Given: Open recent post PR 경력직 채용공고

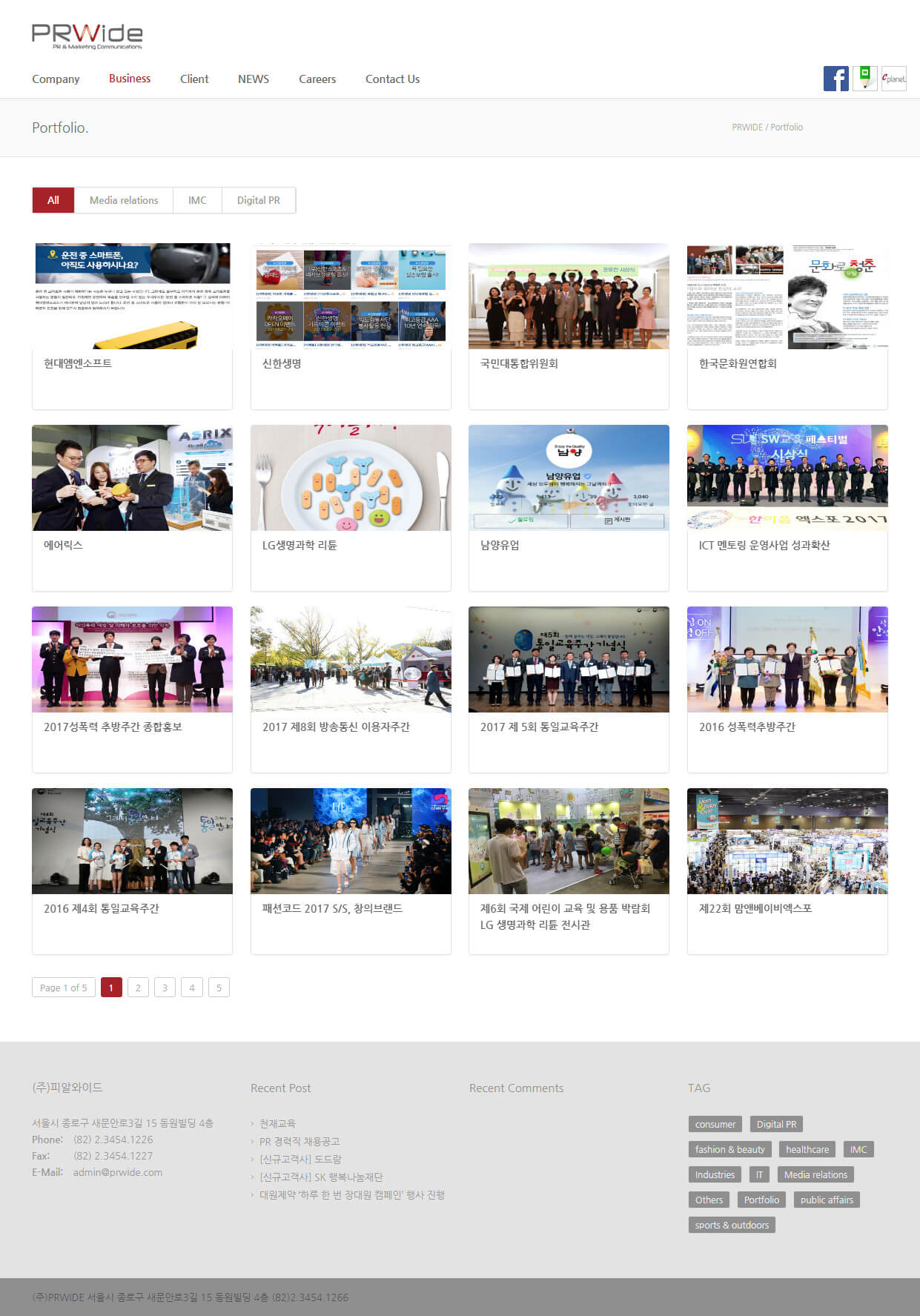Looking at the screenshot, I should coord(300,1142).
